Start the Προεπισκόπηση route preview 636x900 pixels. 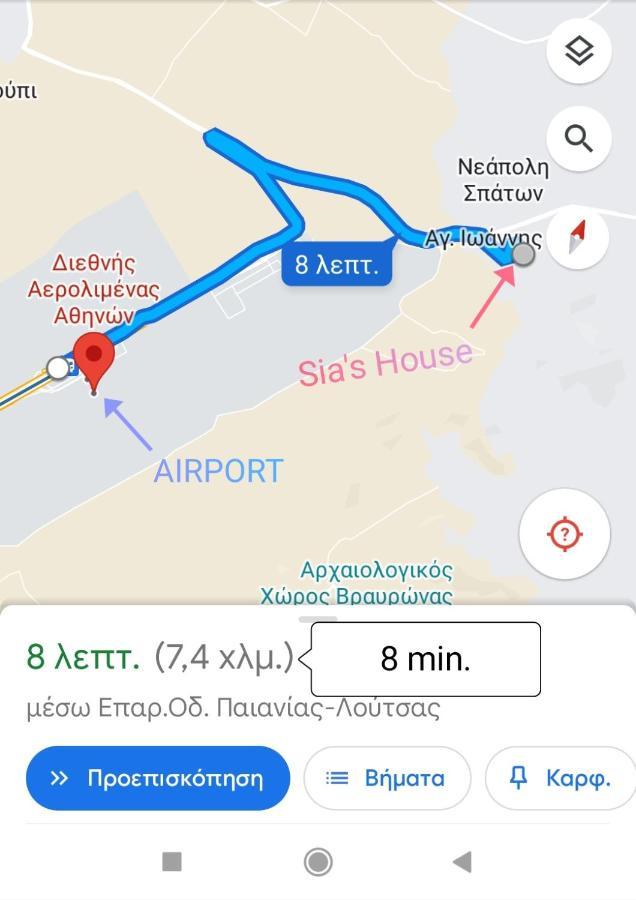pyautogui.click(x=158, y=778)
